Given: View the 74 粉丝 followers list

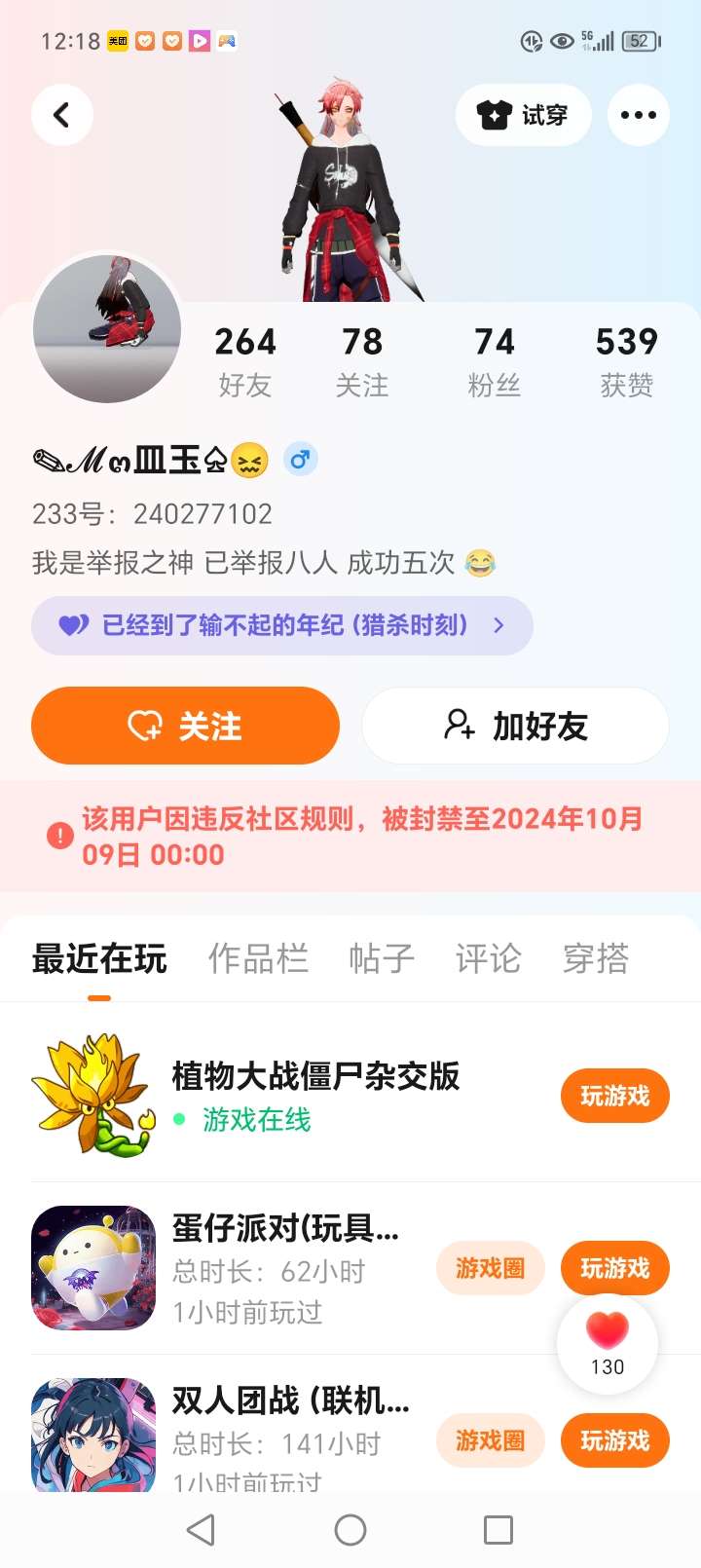Looking at the screenshot, I should 495,360.
